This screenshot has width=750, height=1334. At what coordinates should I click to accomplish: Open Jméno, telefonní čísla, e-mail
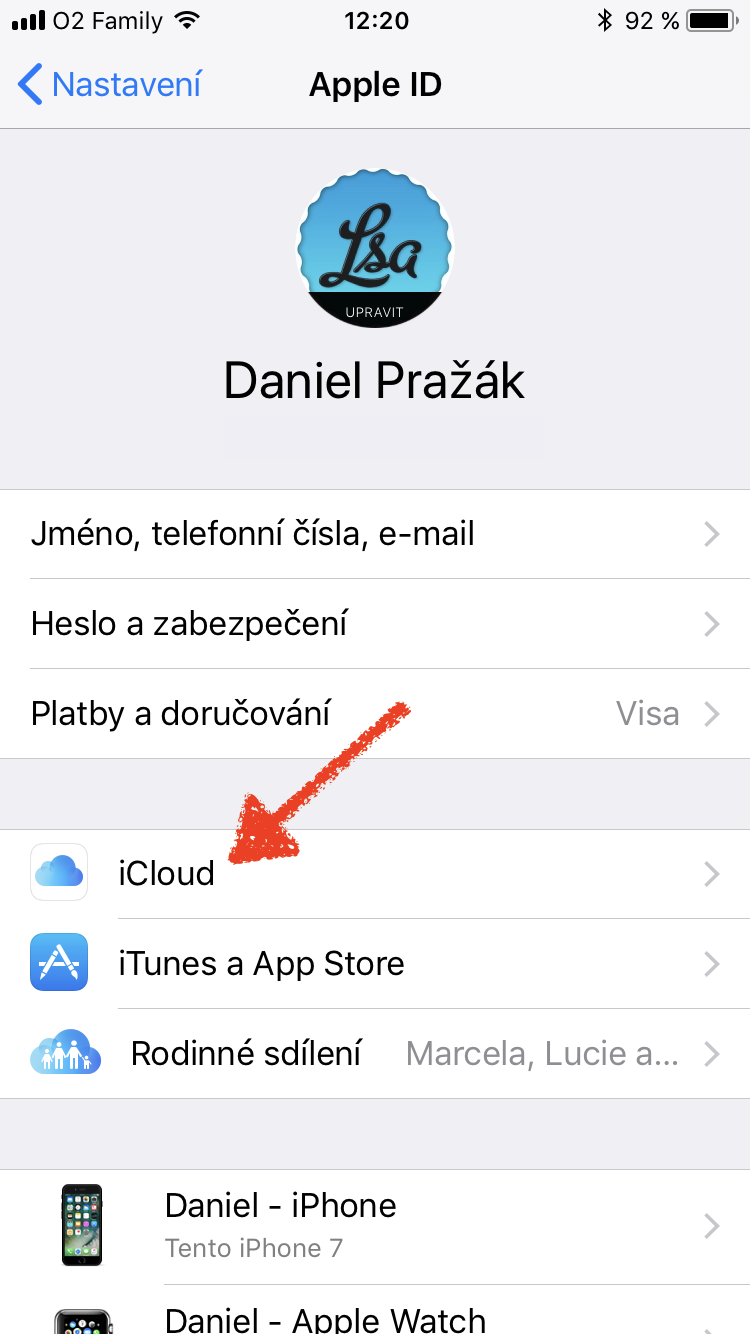coord(375,534)
